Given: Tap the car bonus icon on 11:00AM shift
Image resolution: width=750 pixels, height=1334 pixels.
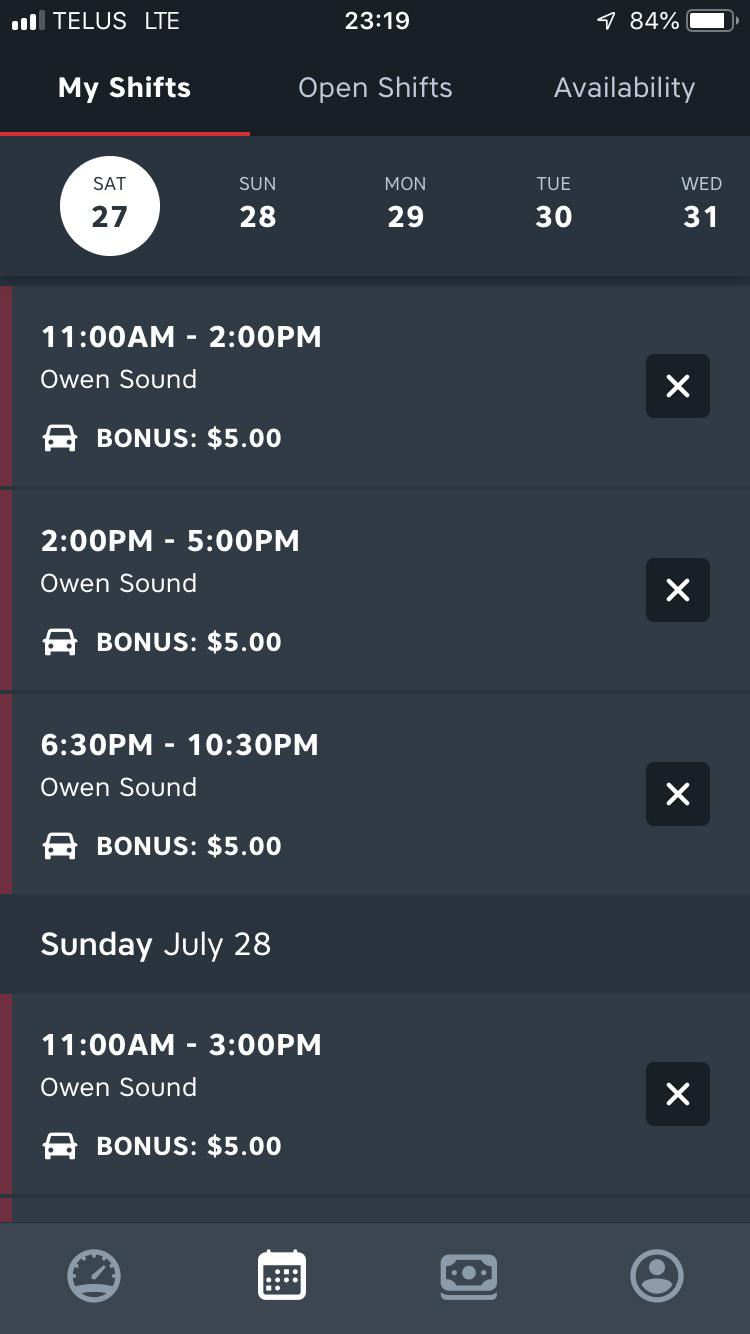Looking at the screenshot, I should [x=60, y=437].
